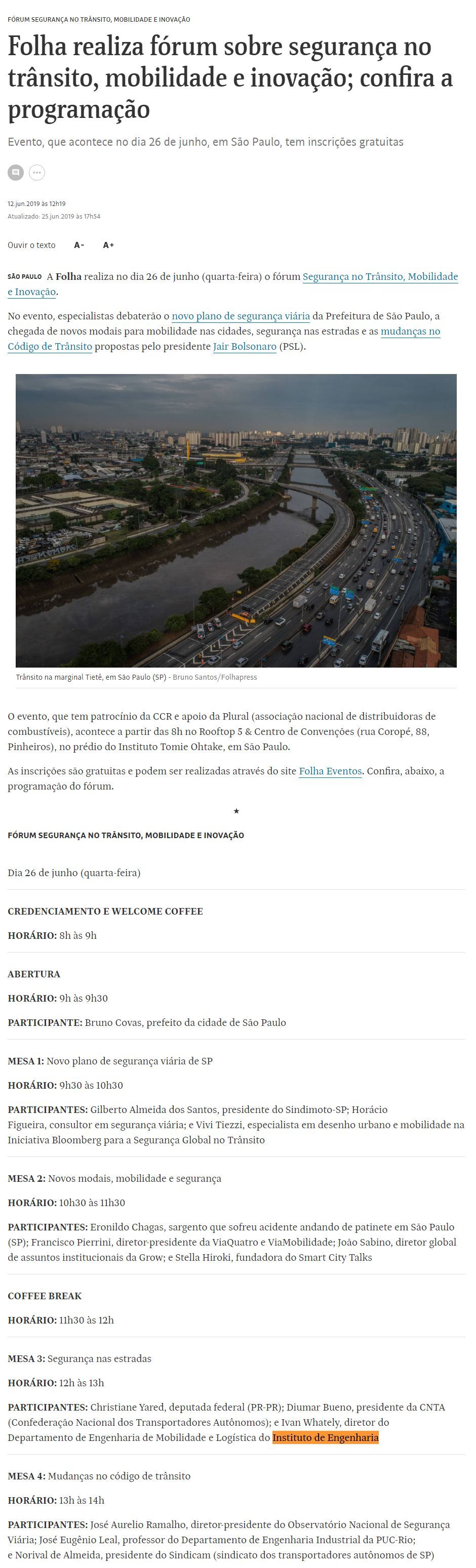This screenshot has width=476, height=1568.
Task: Open the more options ellipsis
Action: tap(37, 173)
